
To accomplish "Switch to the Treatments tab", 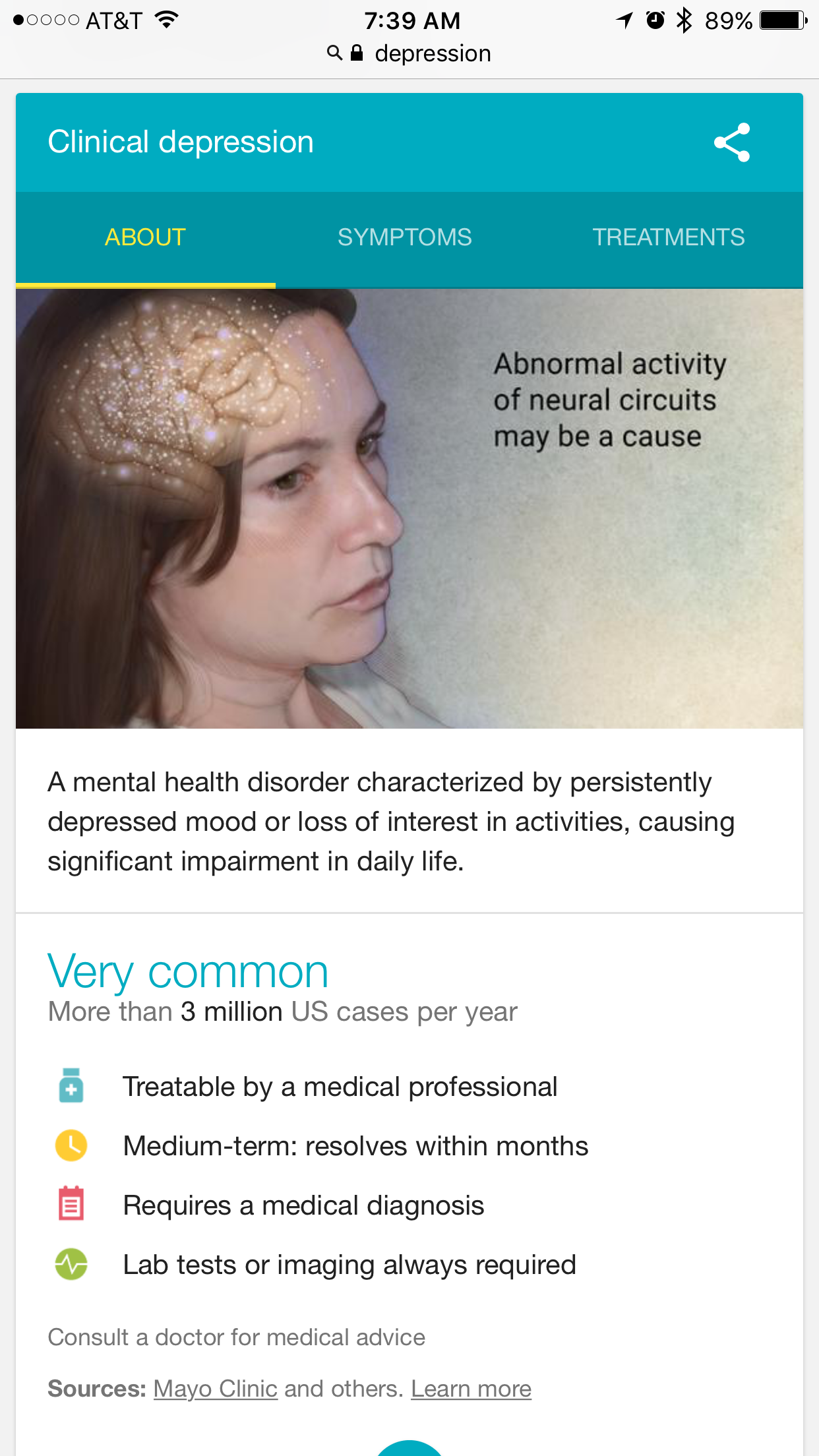I will click(x=669, y=237).
